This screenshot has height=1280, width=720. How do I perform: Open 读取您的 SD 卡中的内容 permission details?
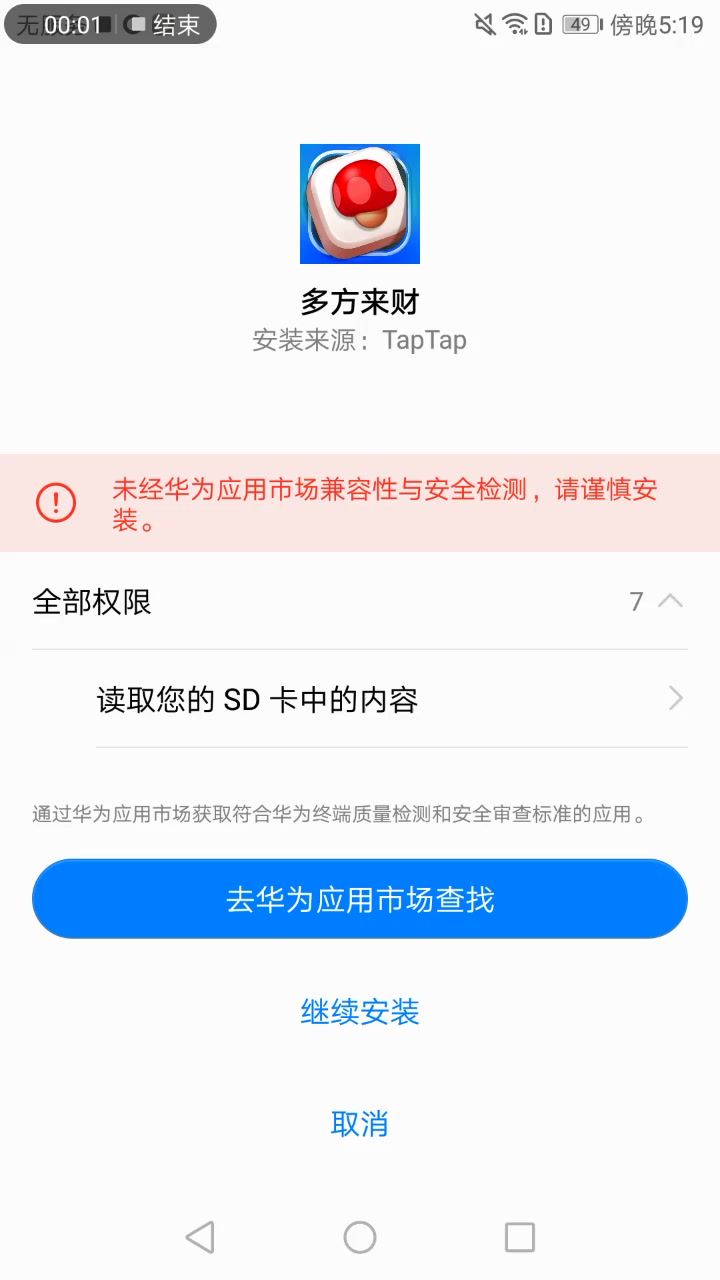[390, 699]
